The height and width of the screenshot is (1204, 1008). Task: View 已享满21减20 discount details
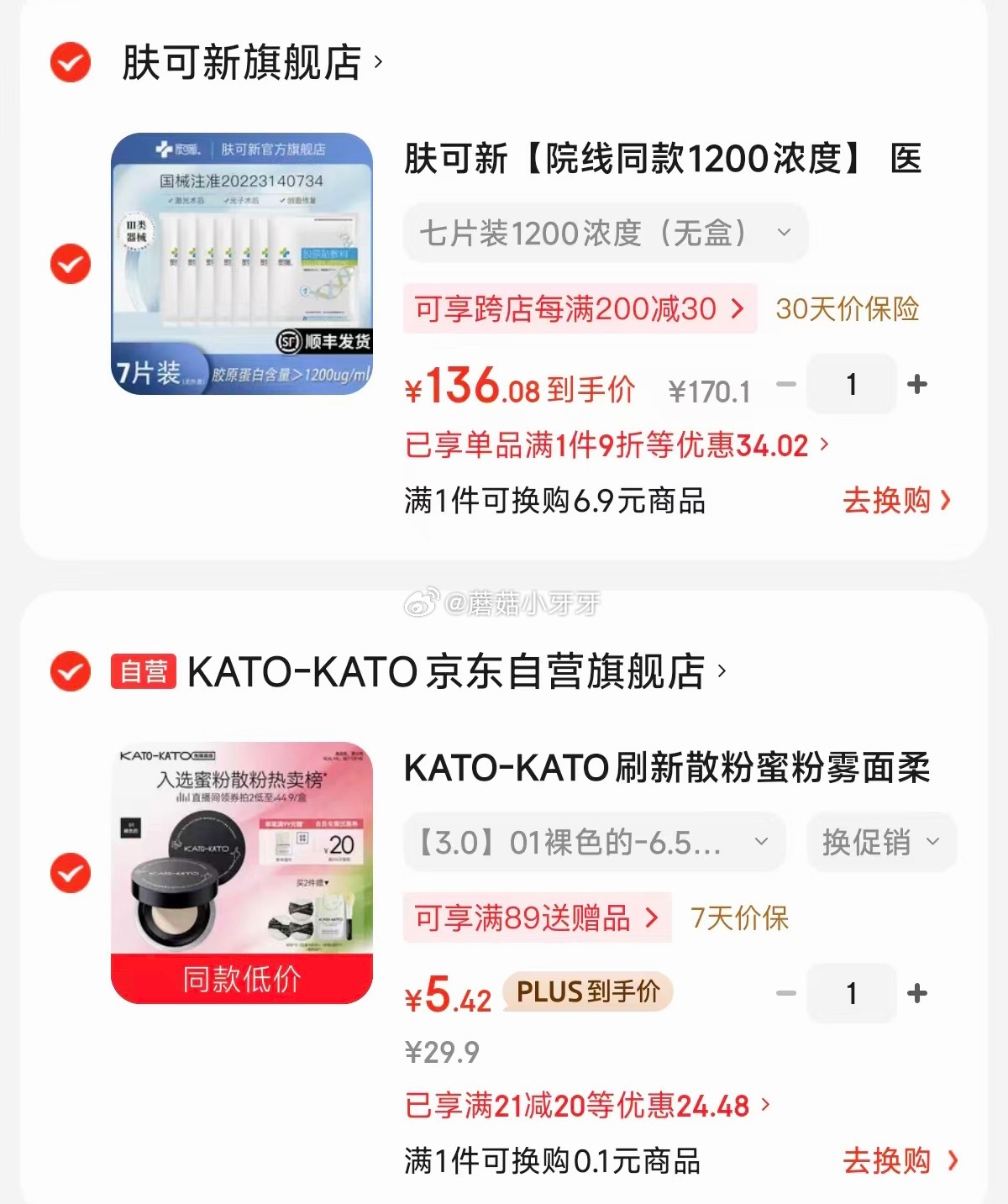point(586,1106)
